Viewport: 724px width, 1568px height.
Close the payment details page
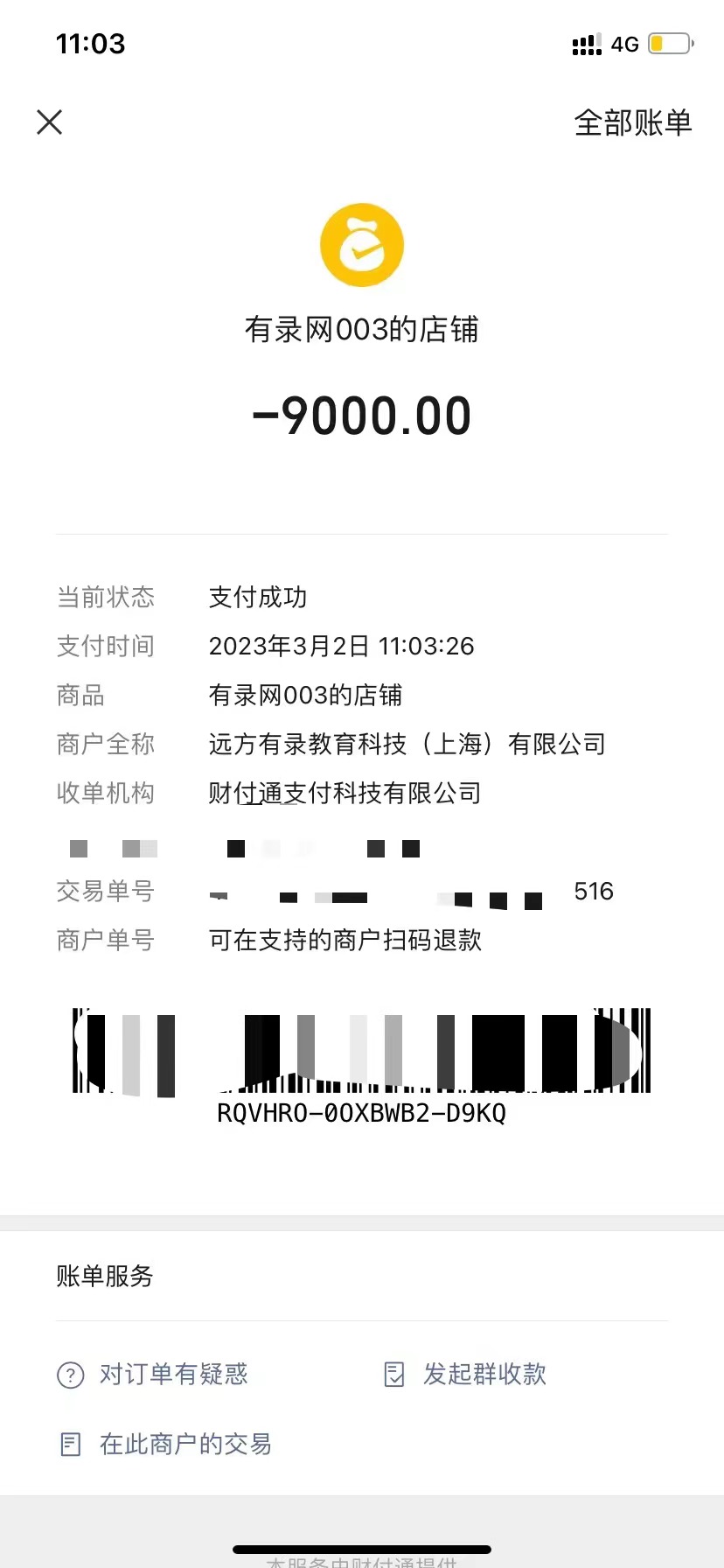pos(50,122)
